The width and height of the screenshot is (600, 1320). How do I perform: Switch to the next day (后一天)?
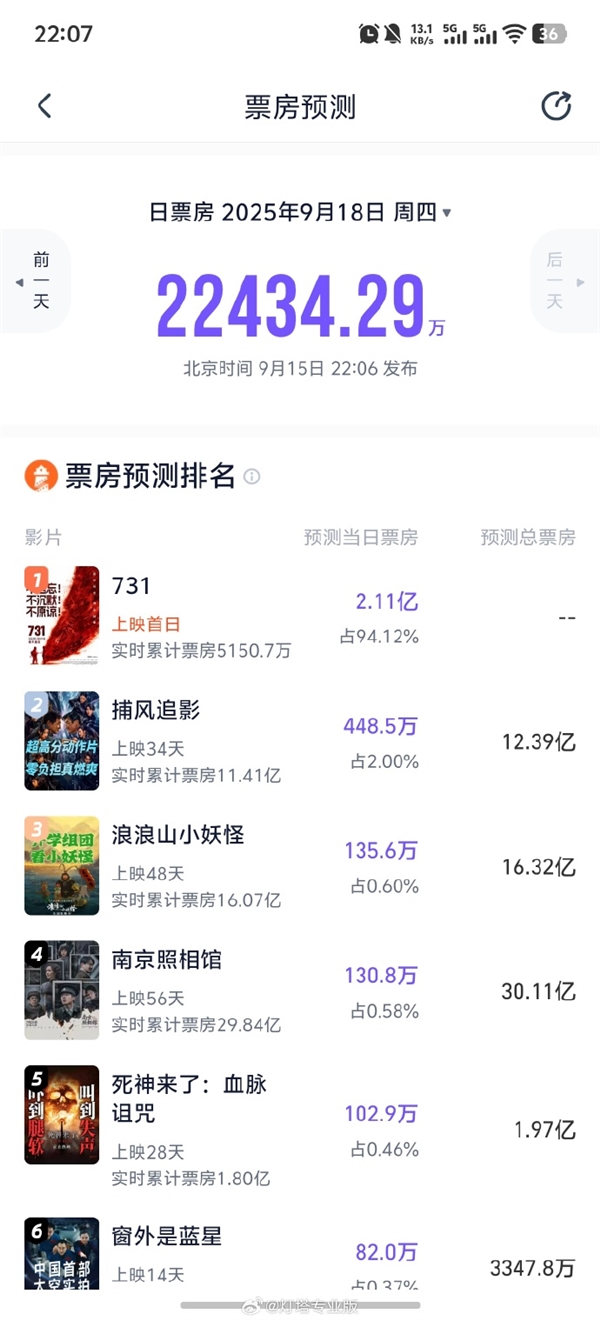[558, 281]
